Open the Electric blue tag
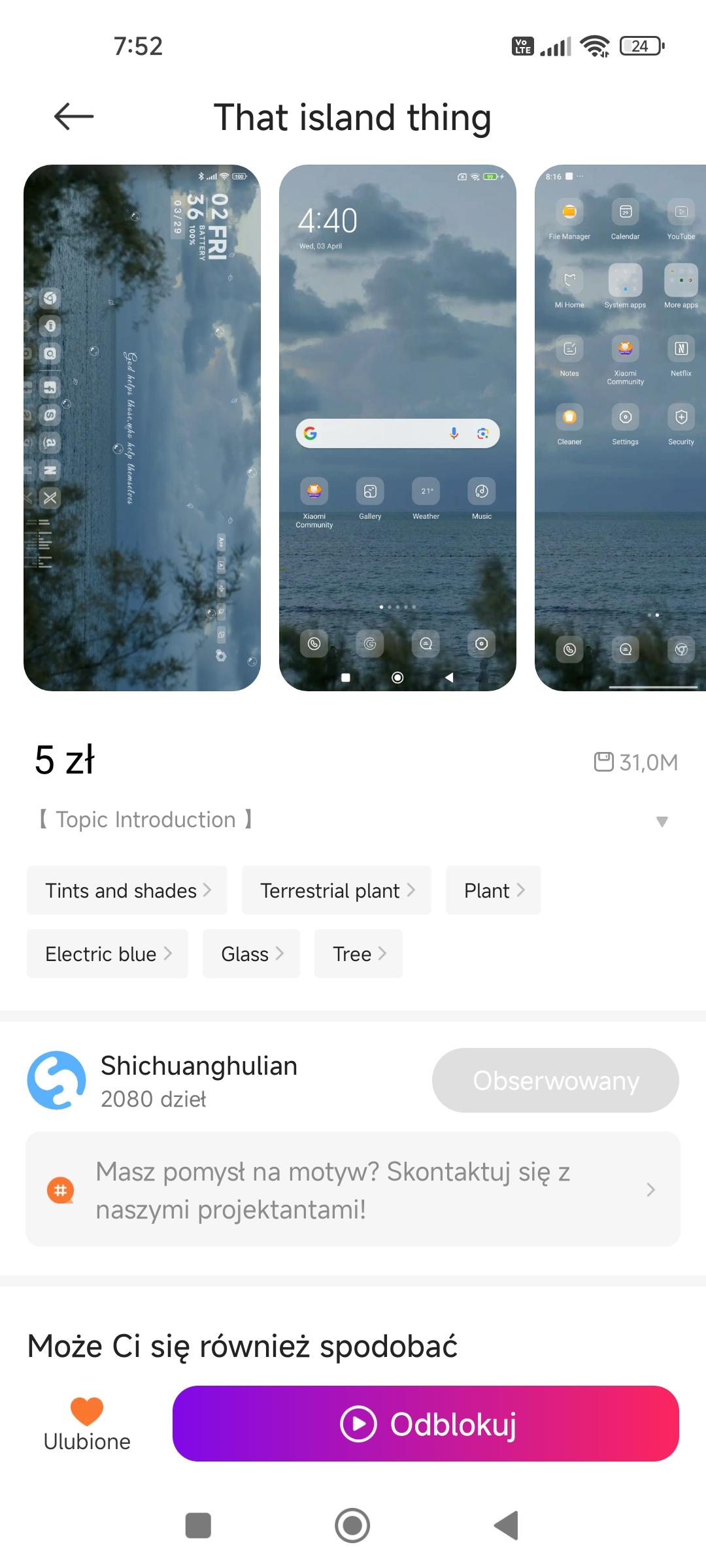The image size is (706, 1568). [x=107, y=954]
